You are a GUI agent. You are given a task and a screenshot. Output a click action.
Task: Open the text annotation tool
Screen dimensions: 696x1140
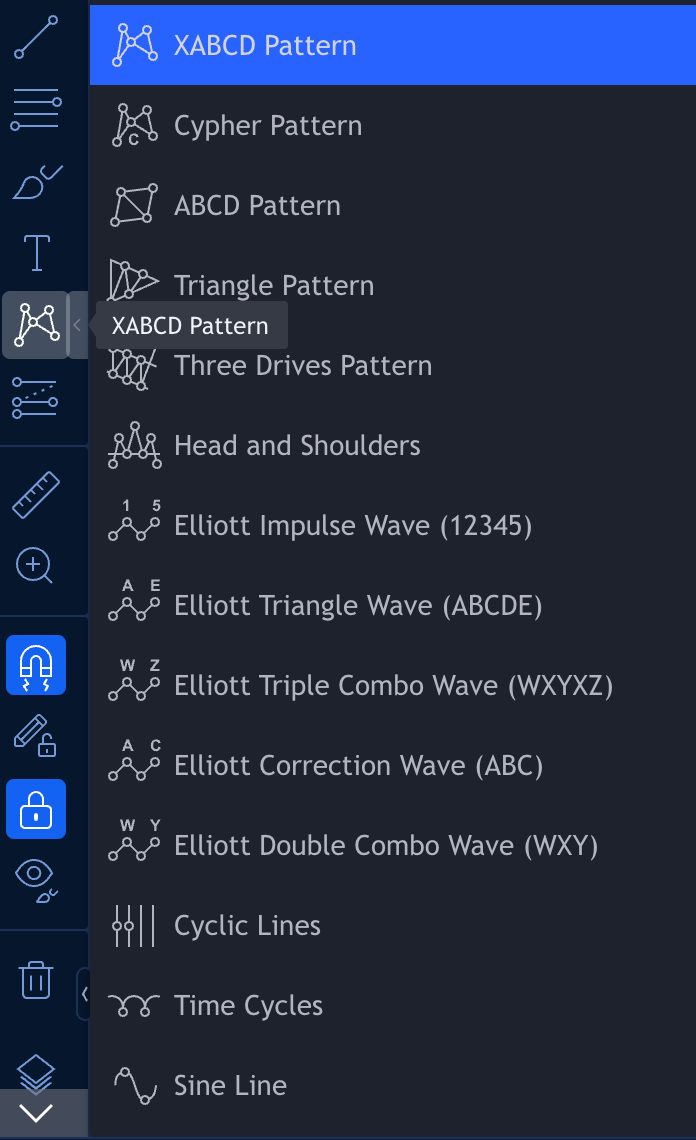pos(36,252)
